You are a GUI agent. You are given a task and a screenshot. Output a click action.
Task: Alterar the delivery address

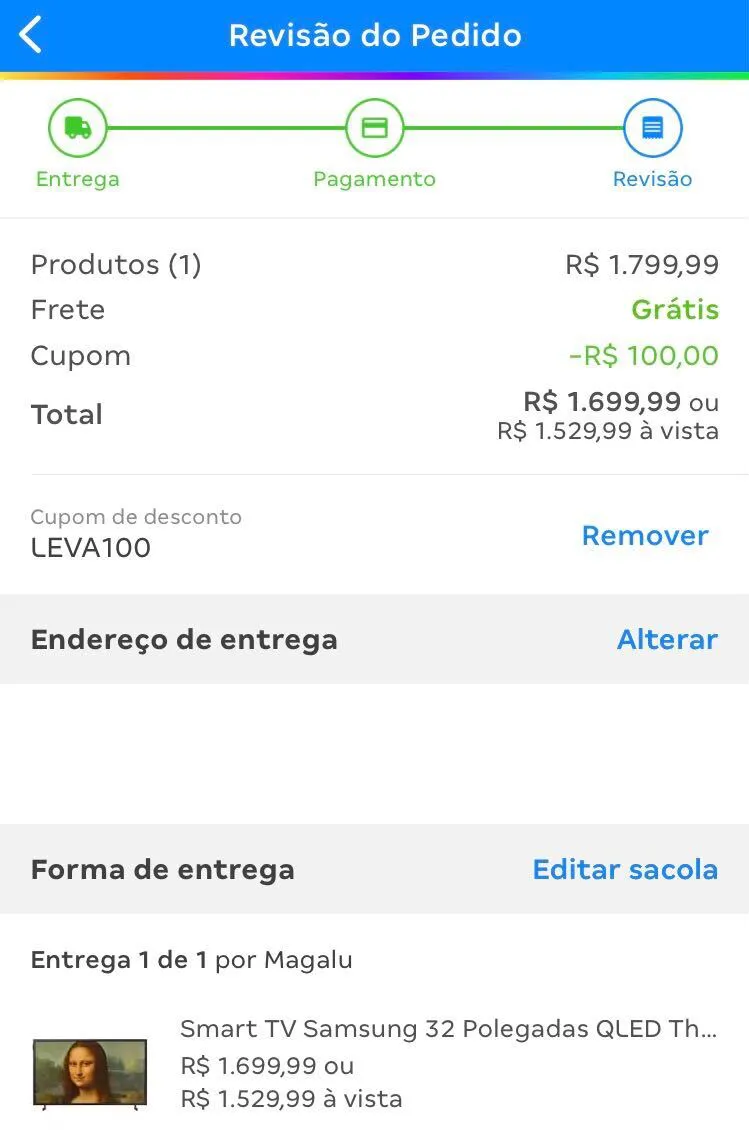667,639
